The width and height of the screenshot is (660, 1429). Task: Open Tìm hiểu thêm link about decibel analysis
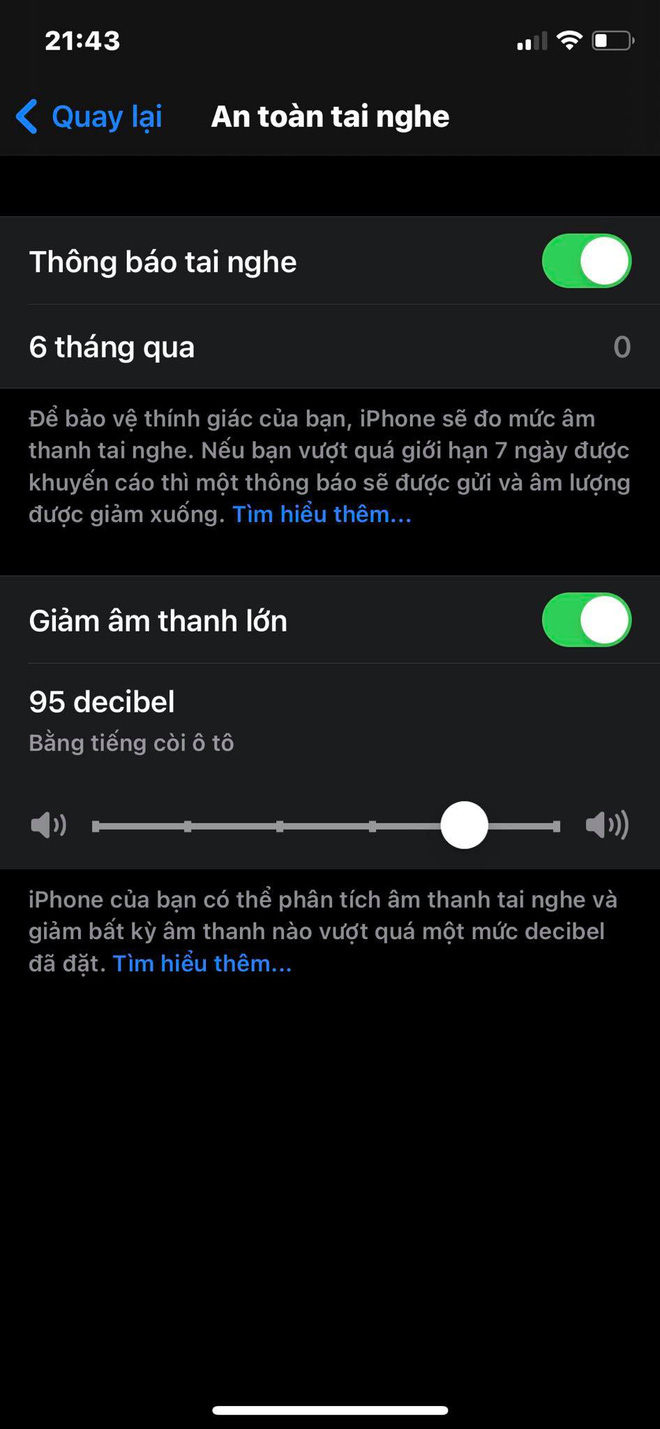coord(202,964)
